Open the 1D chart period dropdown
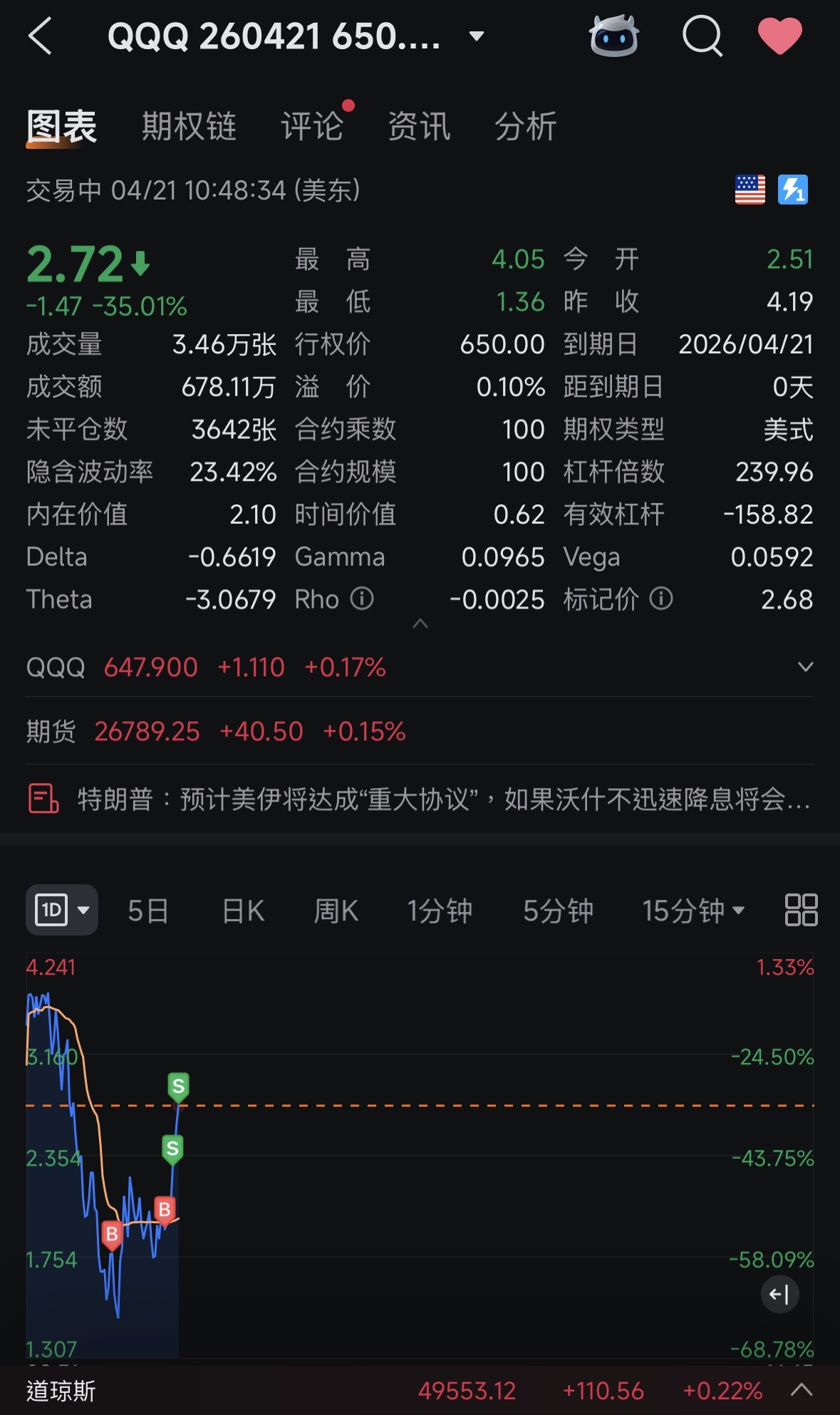This screenshot has width=840, height=1415. 62,910
